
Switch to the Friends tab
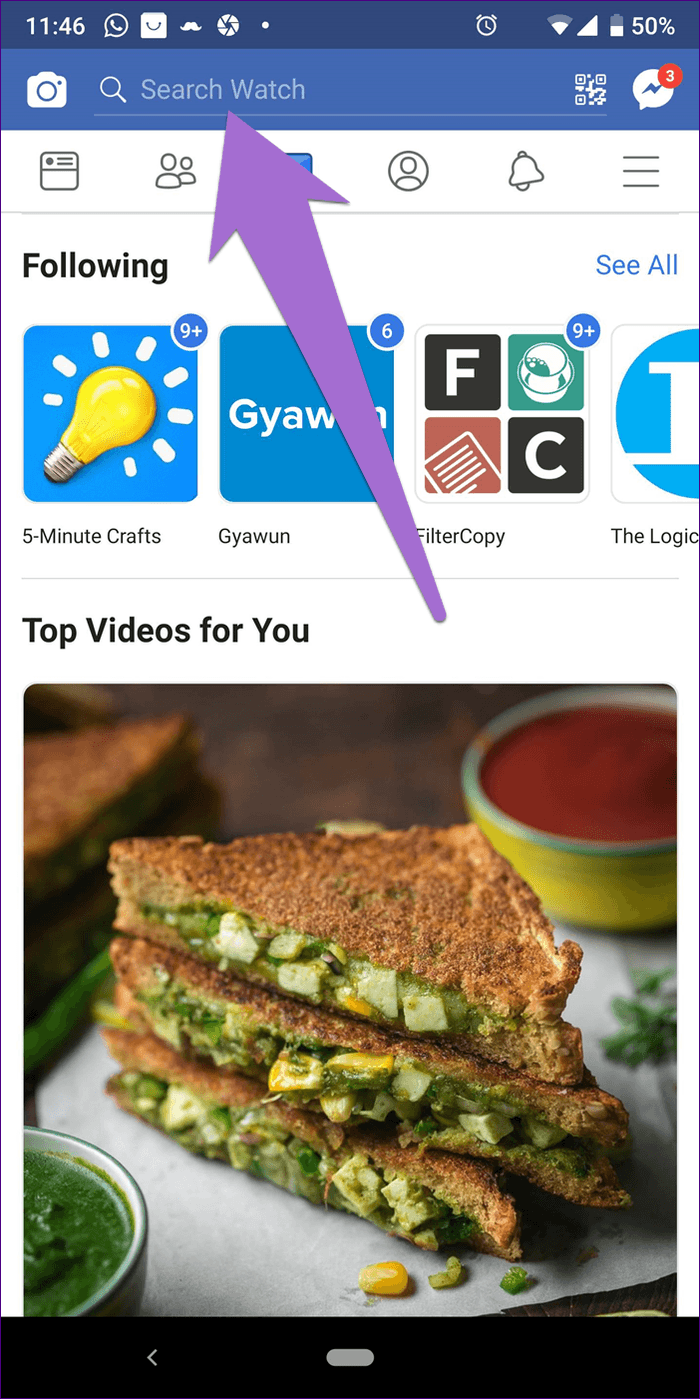point(176,172)
